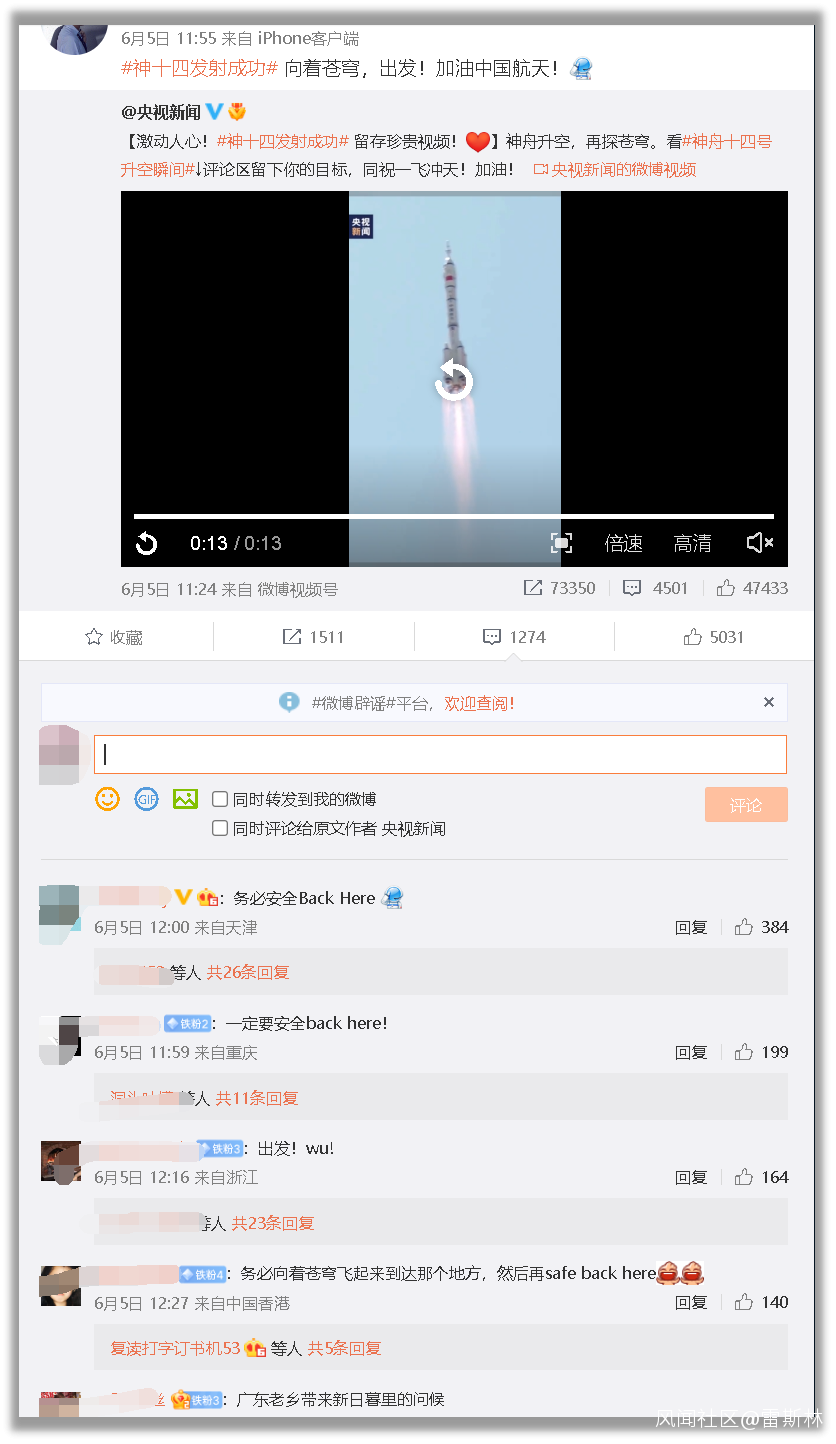Image resolution: width=836 pixels, height=1444 pixels.
Task: Open the emoji picker
Action: pos(107,799)
